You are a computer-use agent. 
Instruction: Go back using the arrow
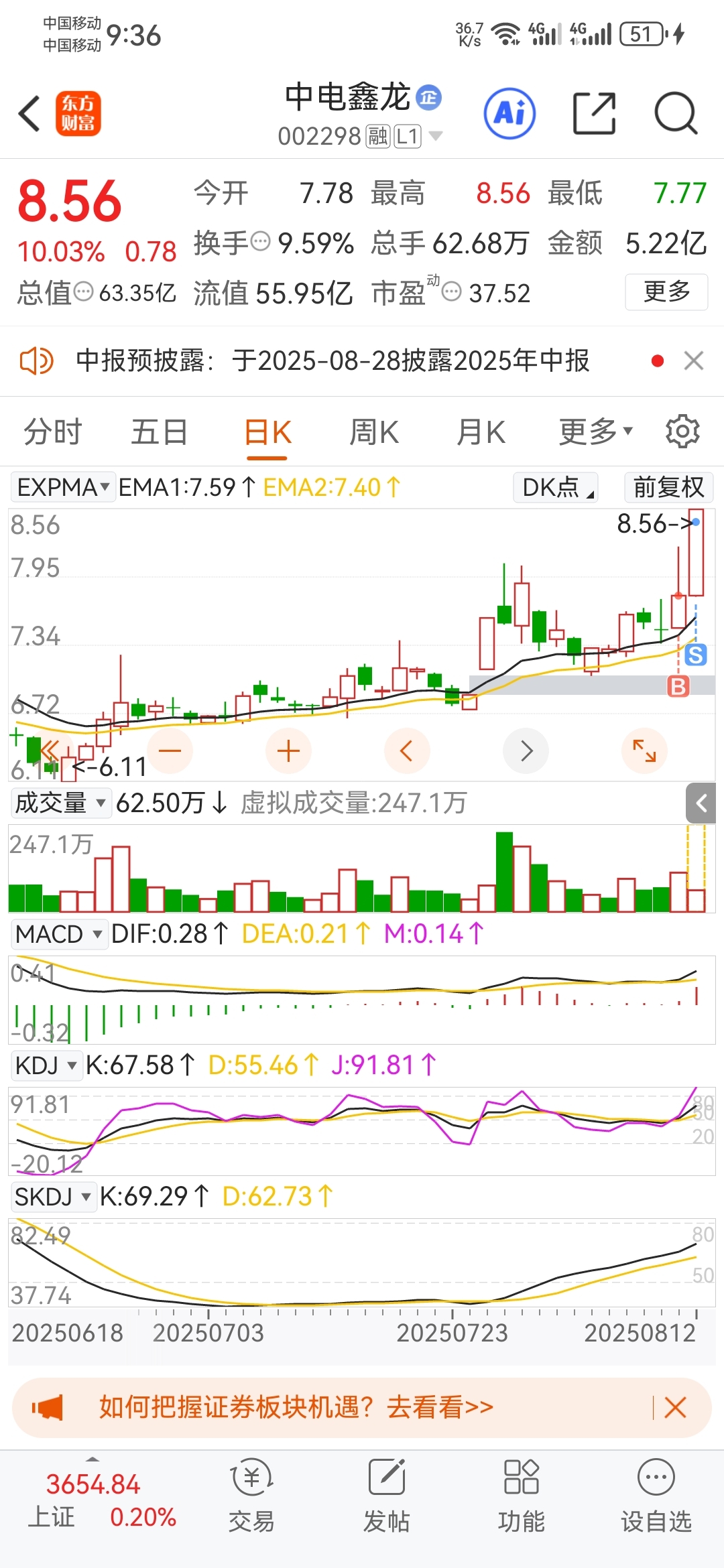[29, 113]
